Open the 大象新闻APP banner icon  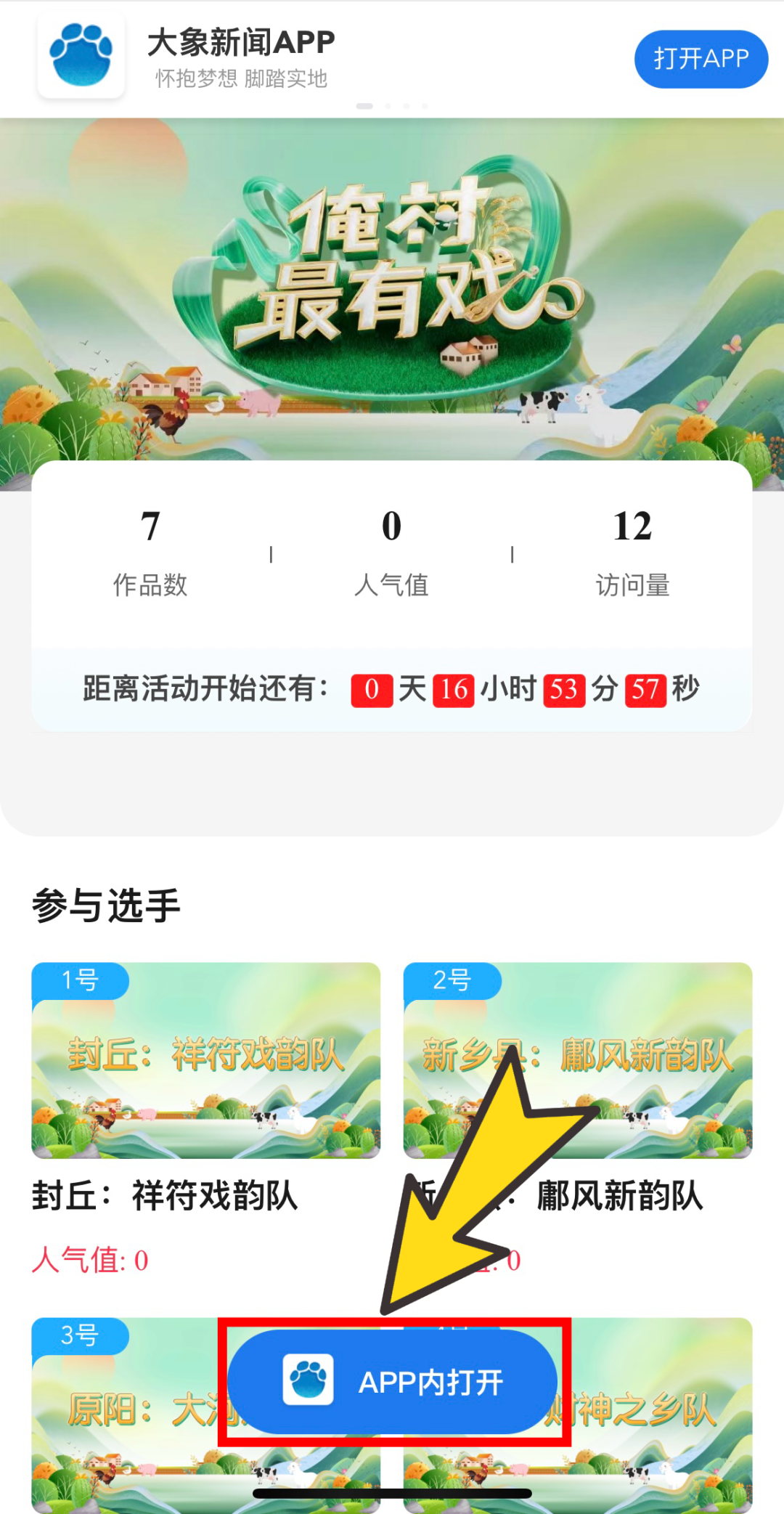tap(81, 56)
